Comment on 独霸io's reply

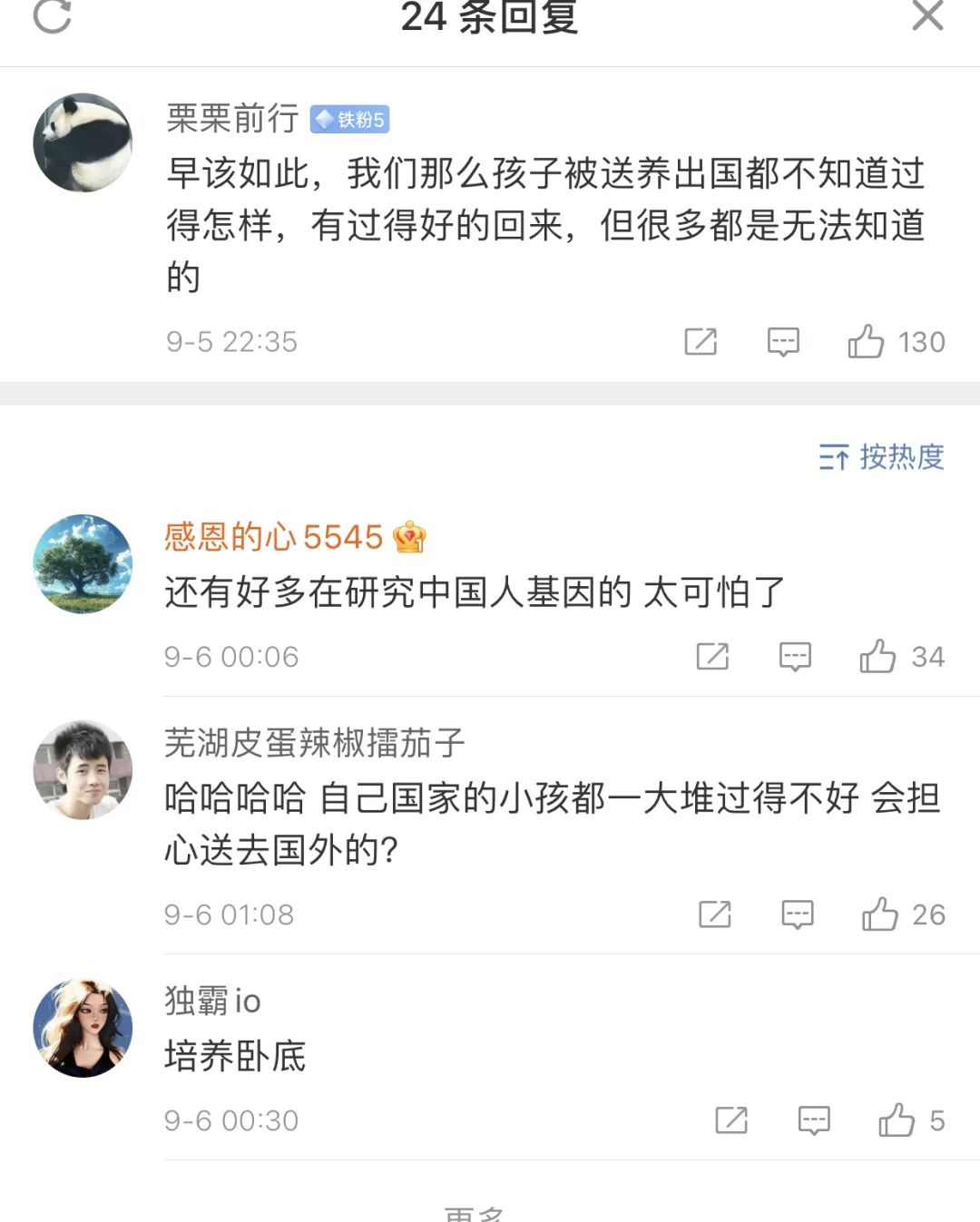[x=814, y=1120]
